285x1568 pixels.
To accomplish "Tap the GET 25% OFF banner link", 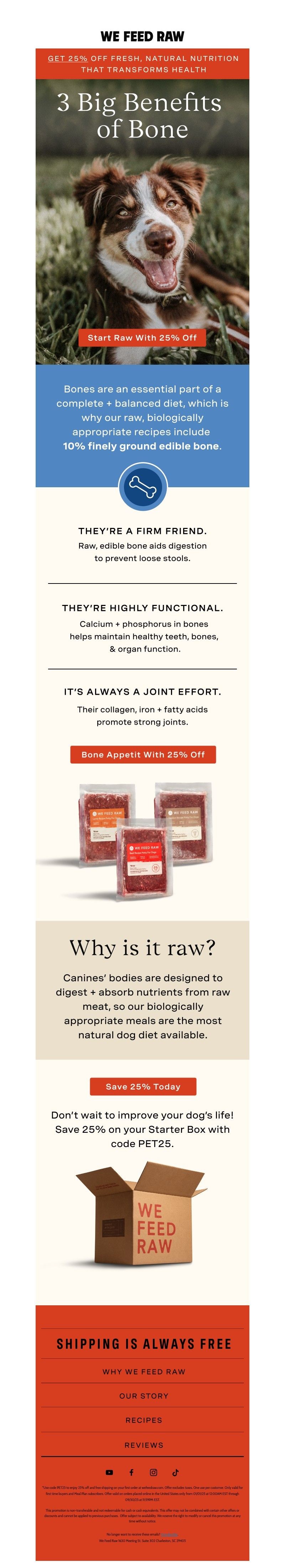I will point(68,58).
